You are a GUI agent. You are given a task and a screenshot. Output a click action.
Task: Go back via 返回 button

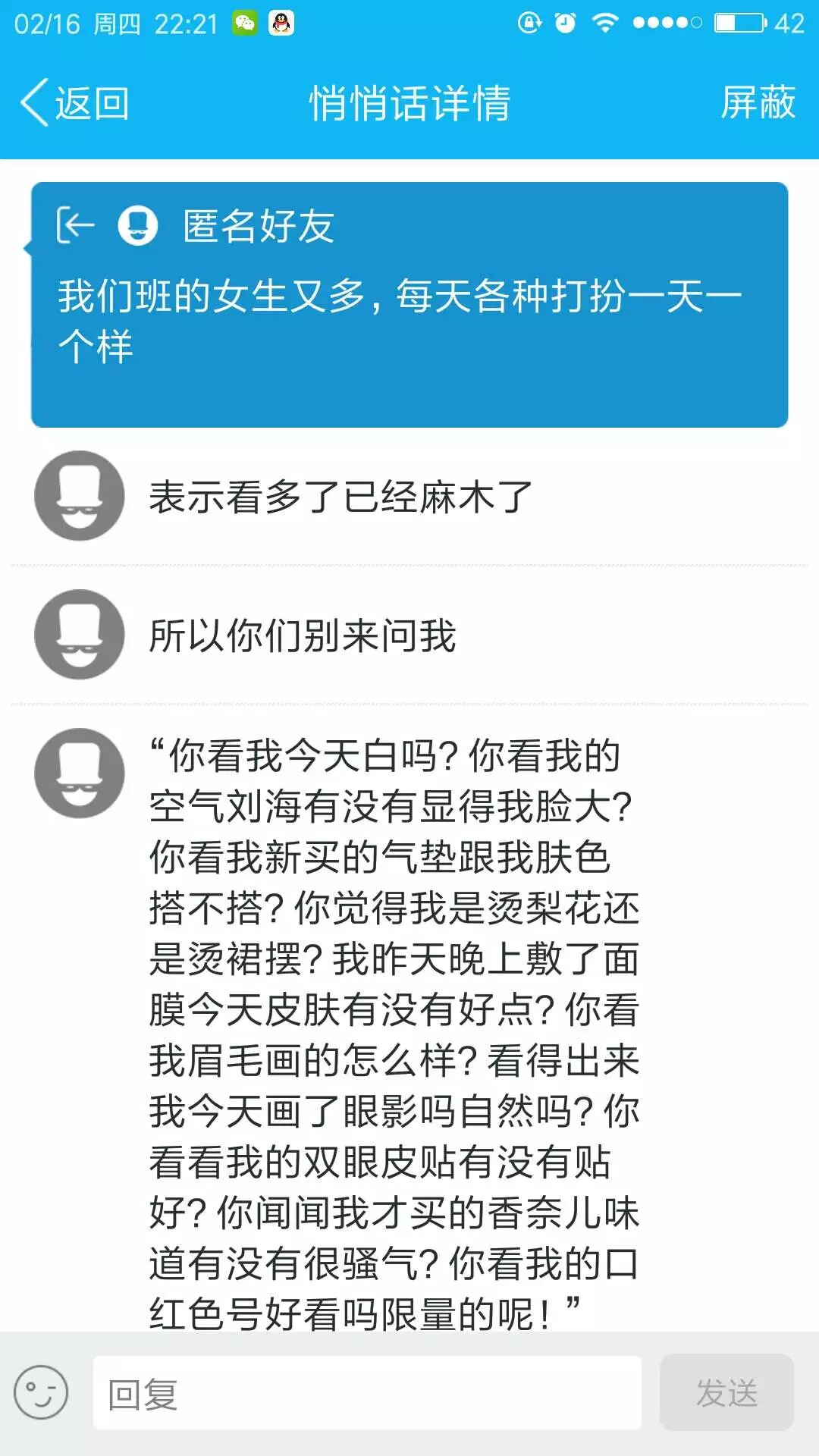click(76, 103)
